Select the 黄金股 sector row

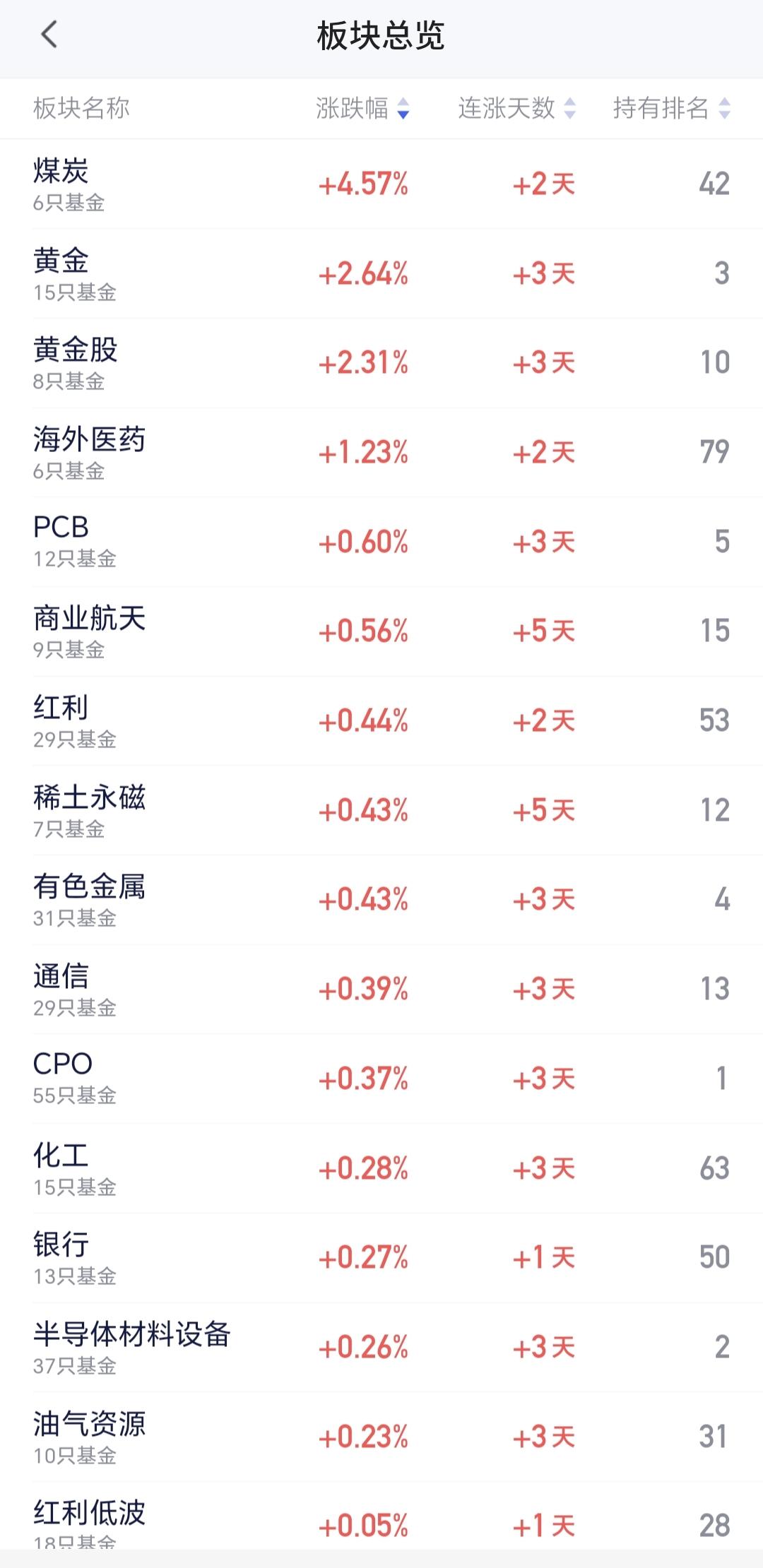click(381, 363)
